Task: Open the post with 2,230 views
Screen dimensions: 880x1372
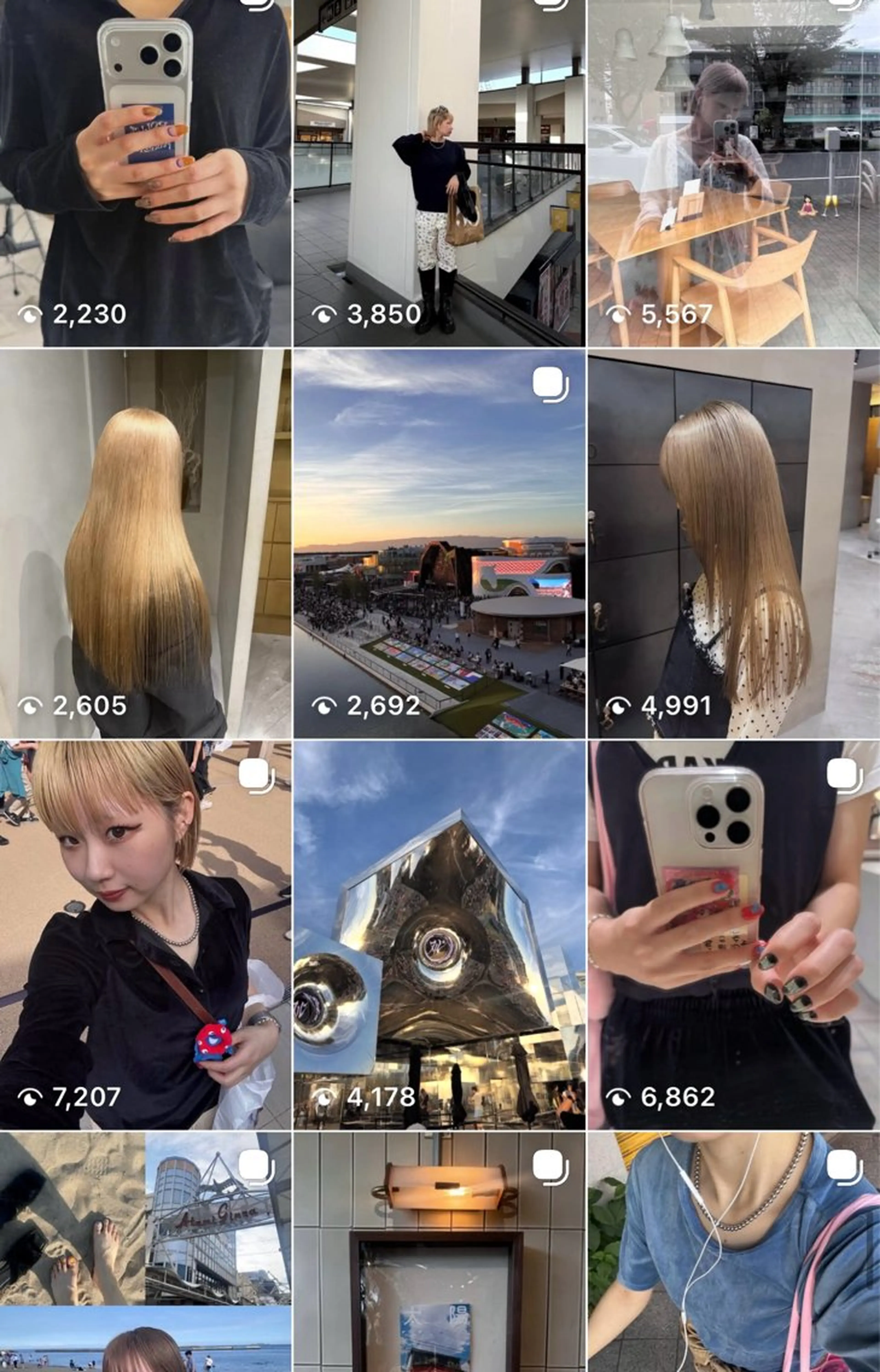Action: pos(145,171)
